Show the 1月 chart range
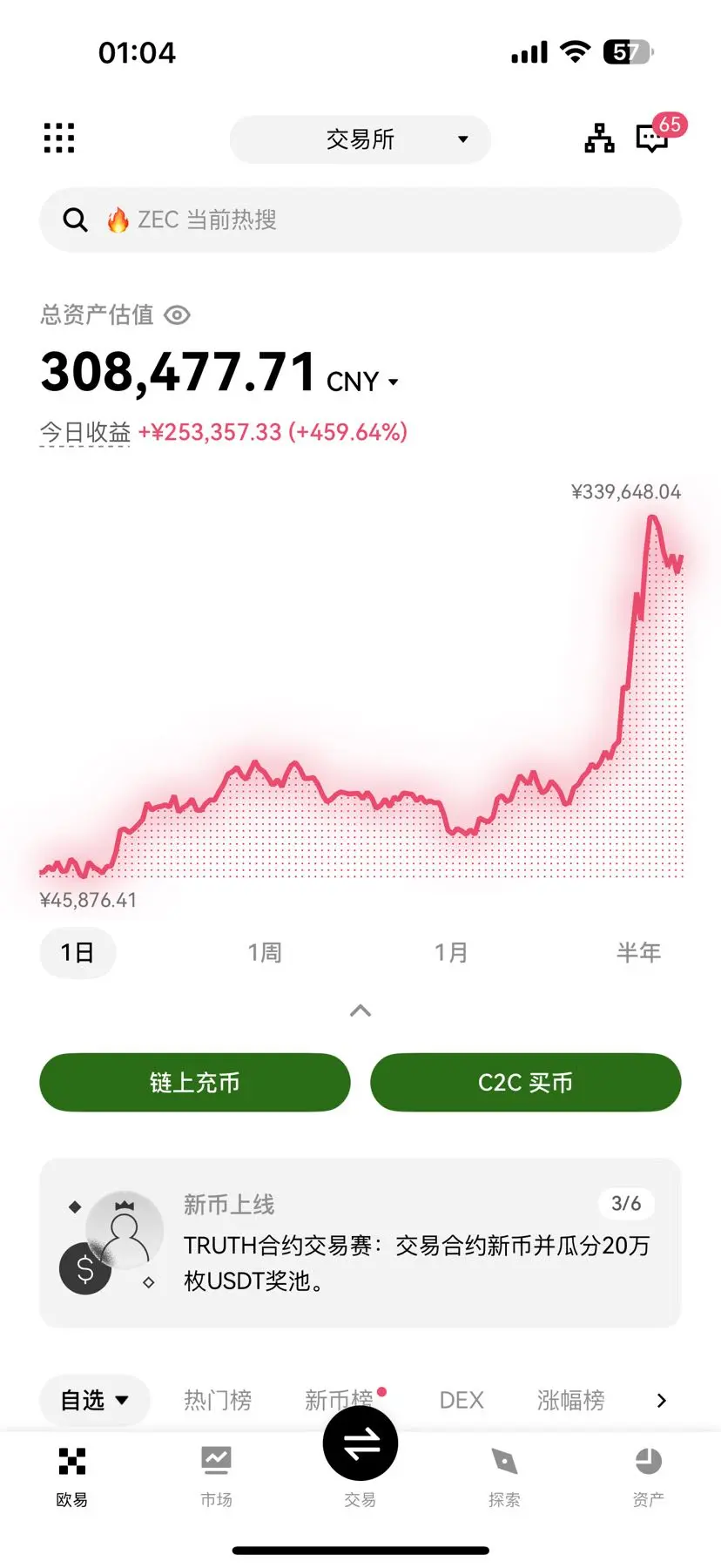The width and height of the screenshot is (721, 1568). [x=451, y=952]
